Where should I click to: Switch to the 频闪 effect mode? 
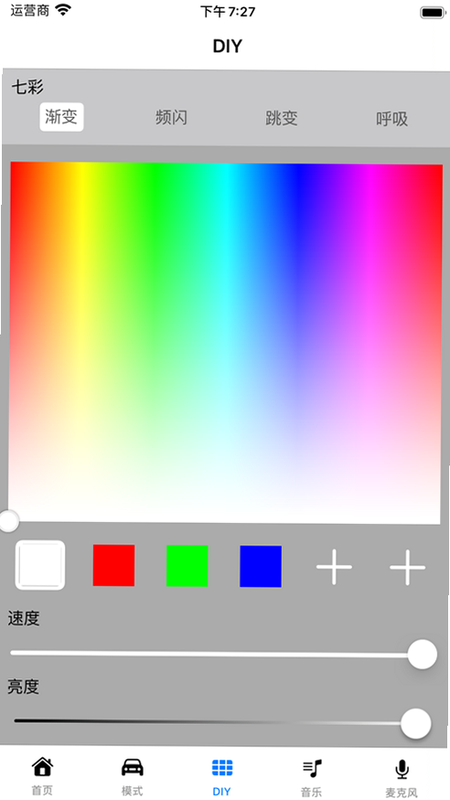coord(171,118)
